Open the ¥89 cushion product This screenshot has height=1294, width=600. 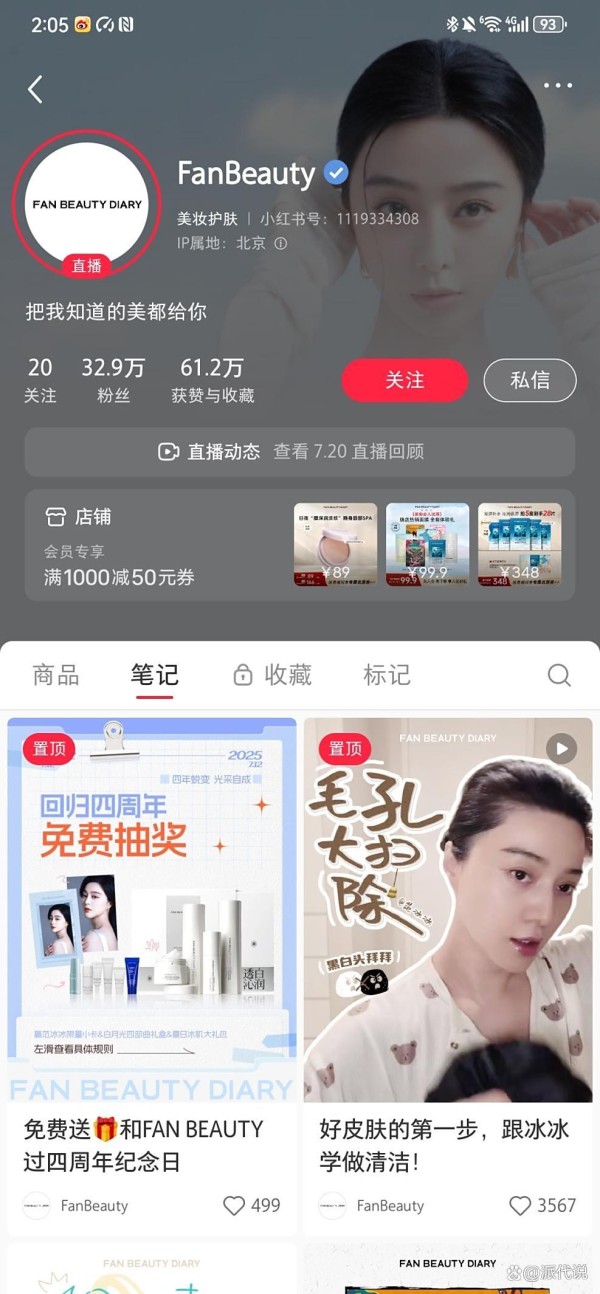[335, 544]
